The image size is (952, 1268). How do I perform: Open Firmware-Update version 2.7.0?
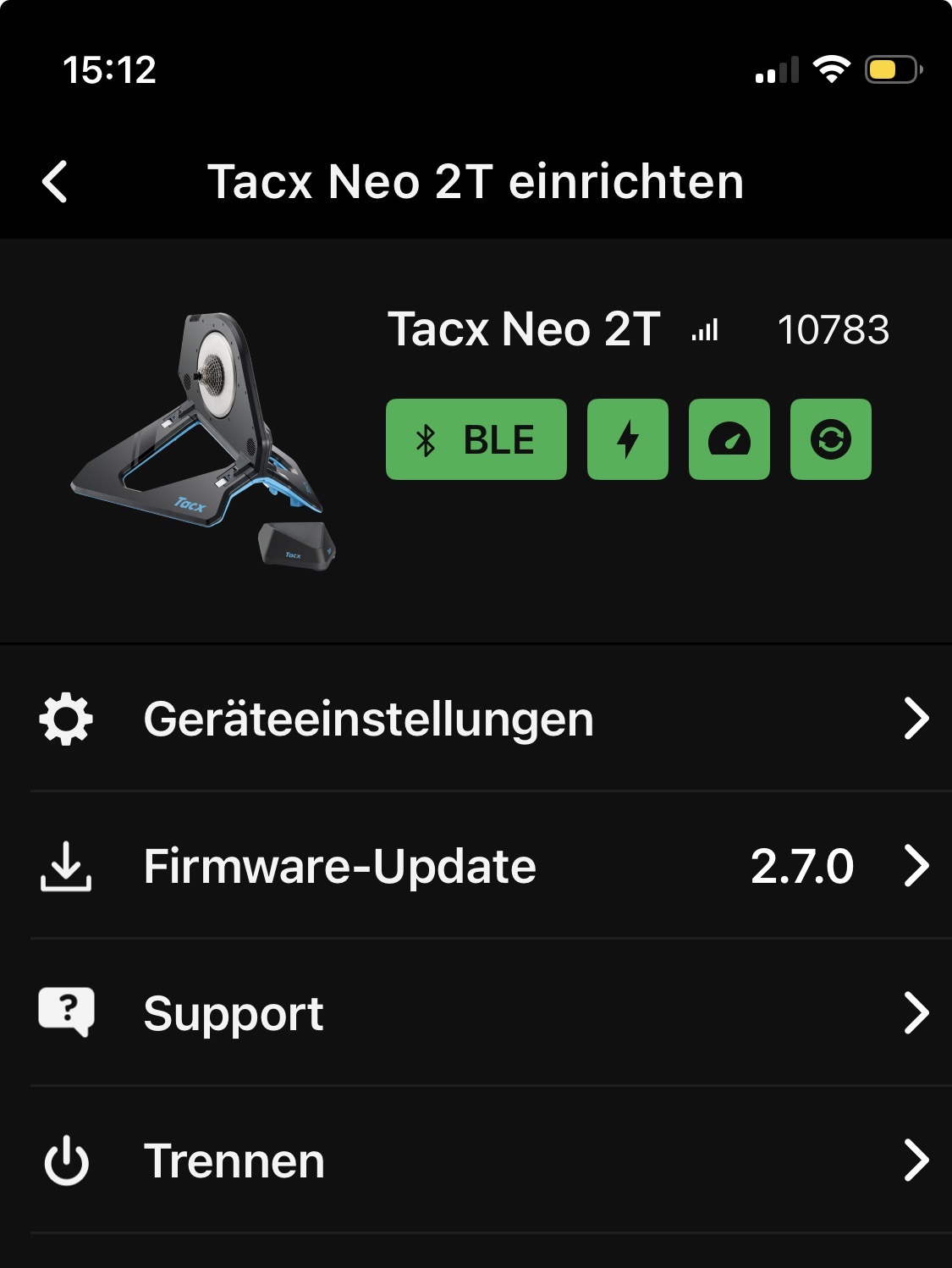coord(476,866)
